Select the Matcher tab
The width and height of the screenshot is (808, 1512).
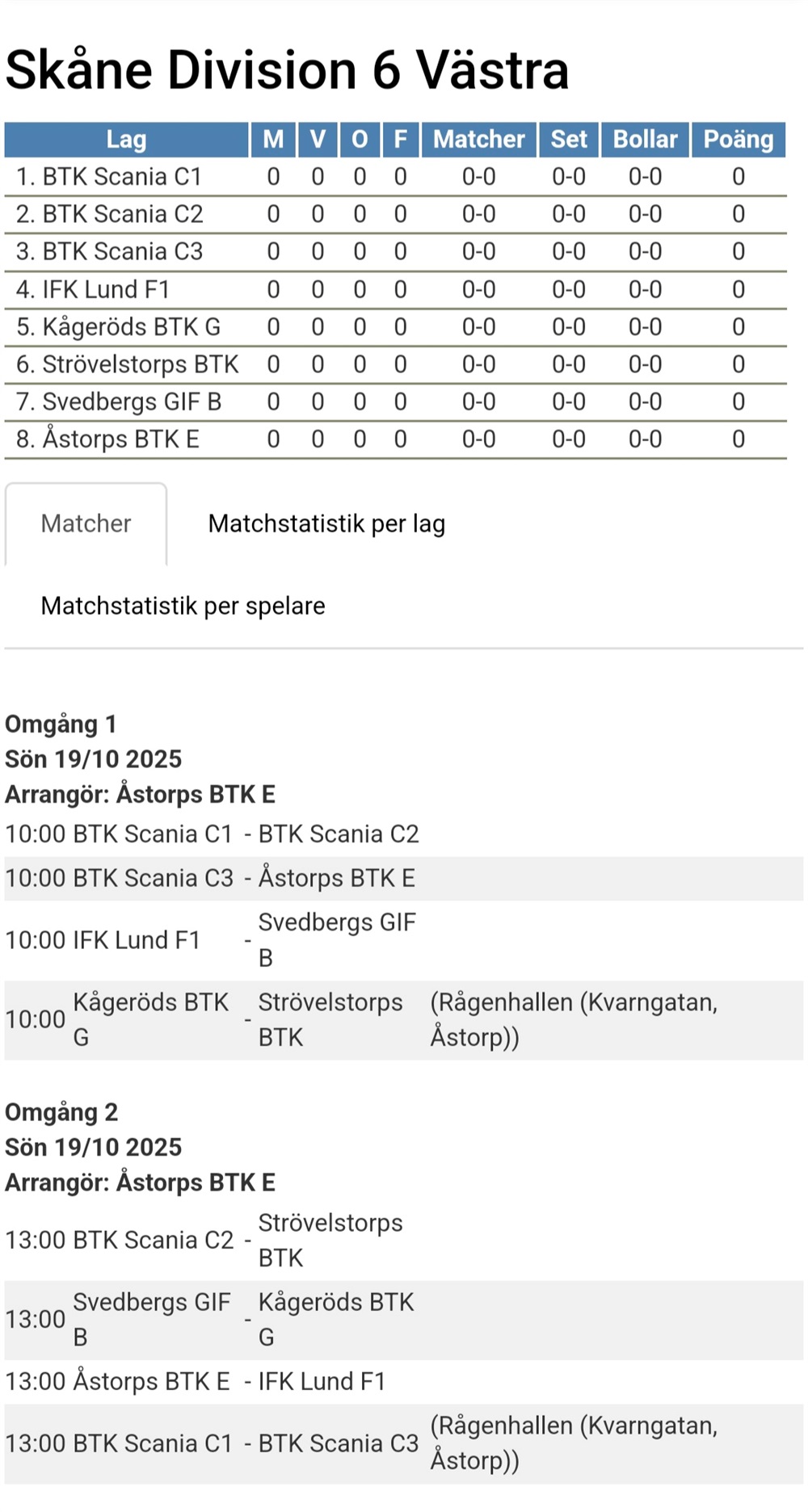pos(86,524)
